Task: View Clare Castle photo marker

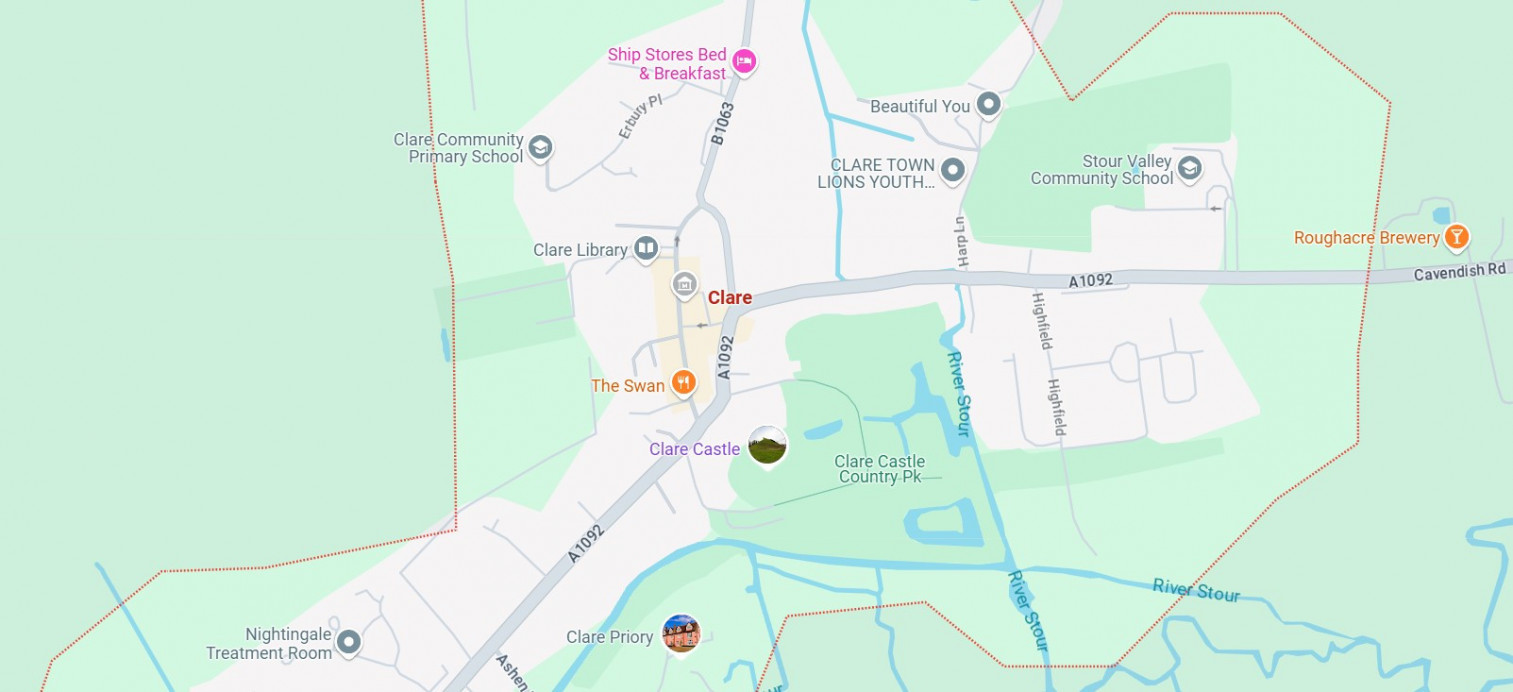Action: [767, 445]
